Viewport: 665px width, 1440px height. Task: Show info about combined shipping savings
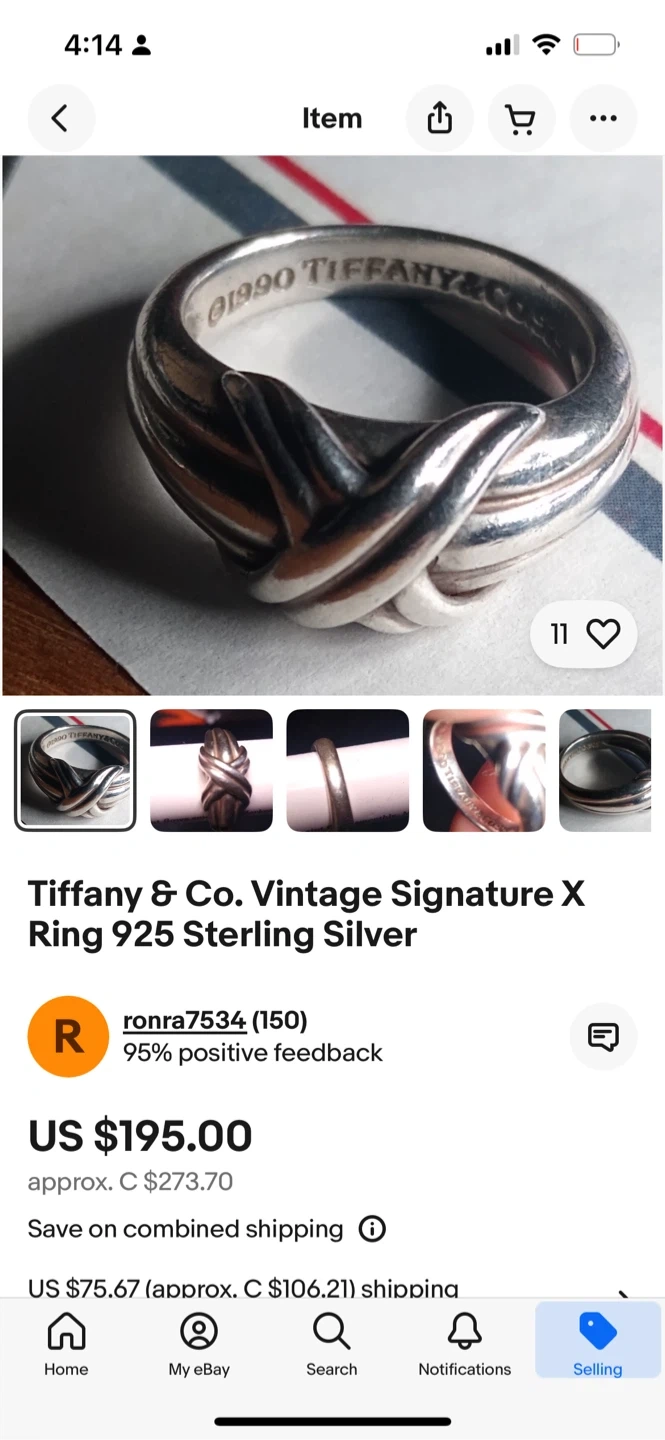point(372,1229)
